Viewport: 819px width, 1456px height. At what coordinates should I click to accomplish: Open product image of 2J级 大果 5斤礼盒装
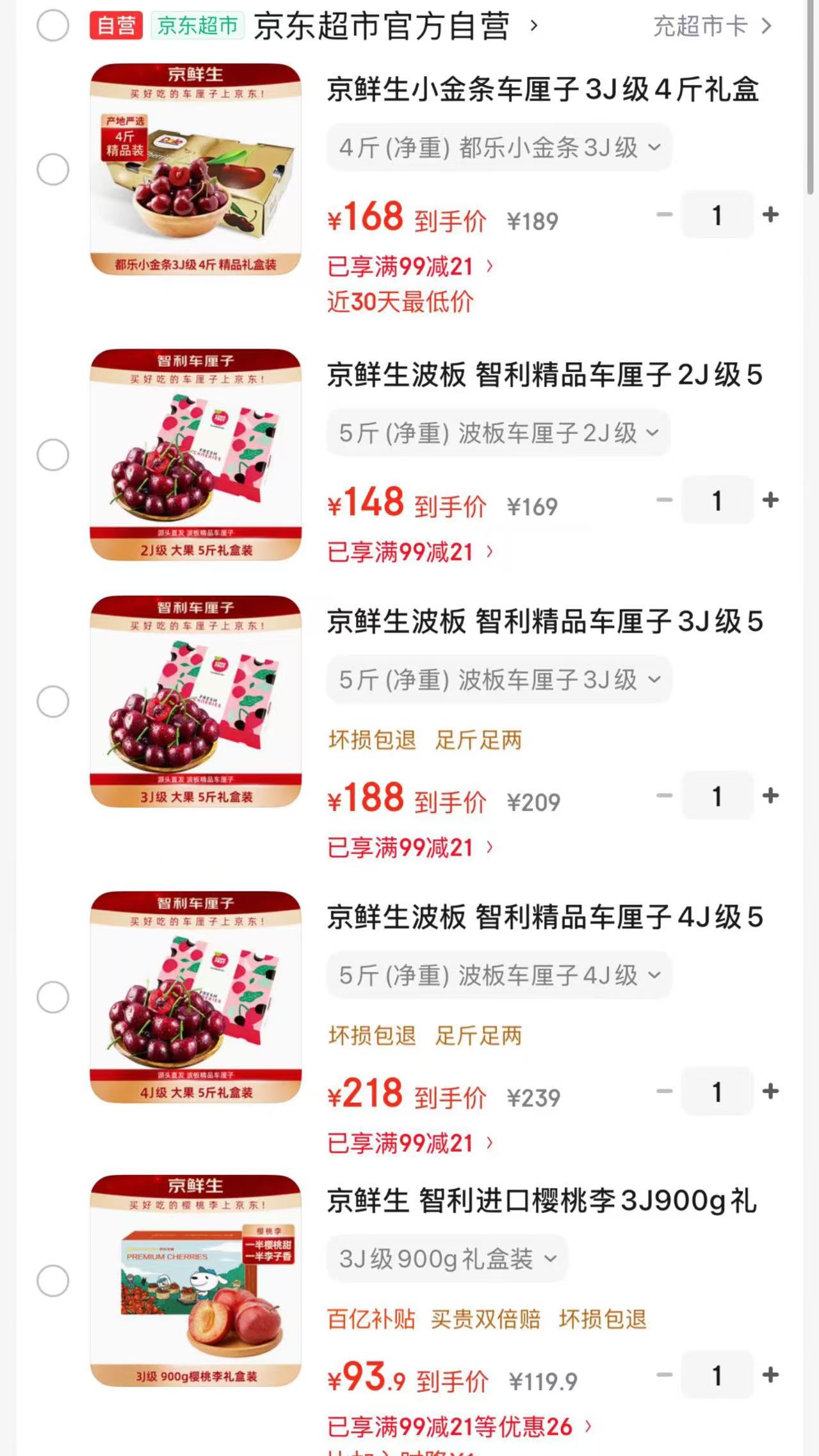point(195,455)
